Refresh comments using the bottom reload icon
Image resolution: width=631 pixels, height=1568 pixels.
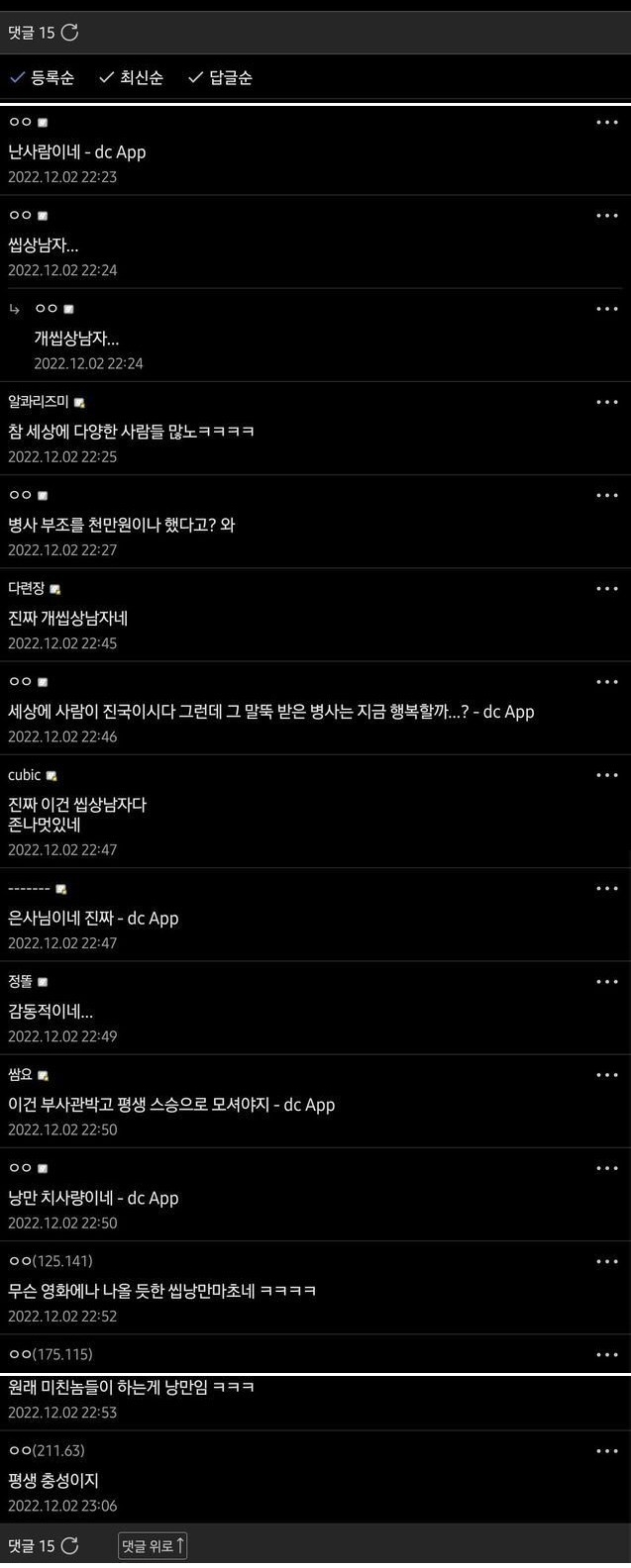[69, 1546]
